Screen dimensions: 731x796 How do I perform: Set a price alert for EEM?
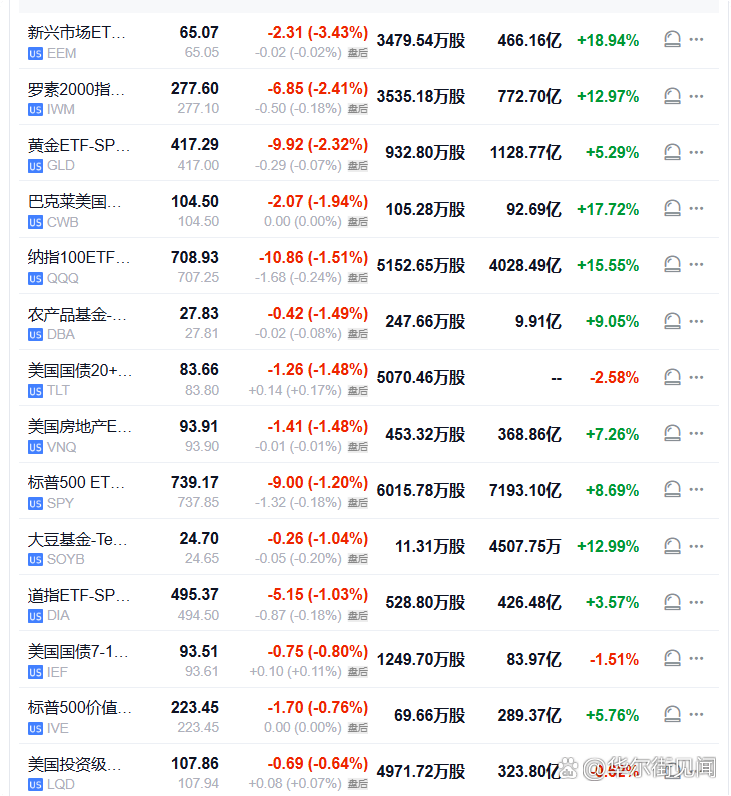(672, 40)
